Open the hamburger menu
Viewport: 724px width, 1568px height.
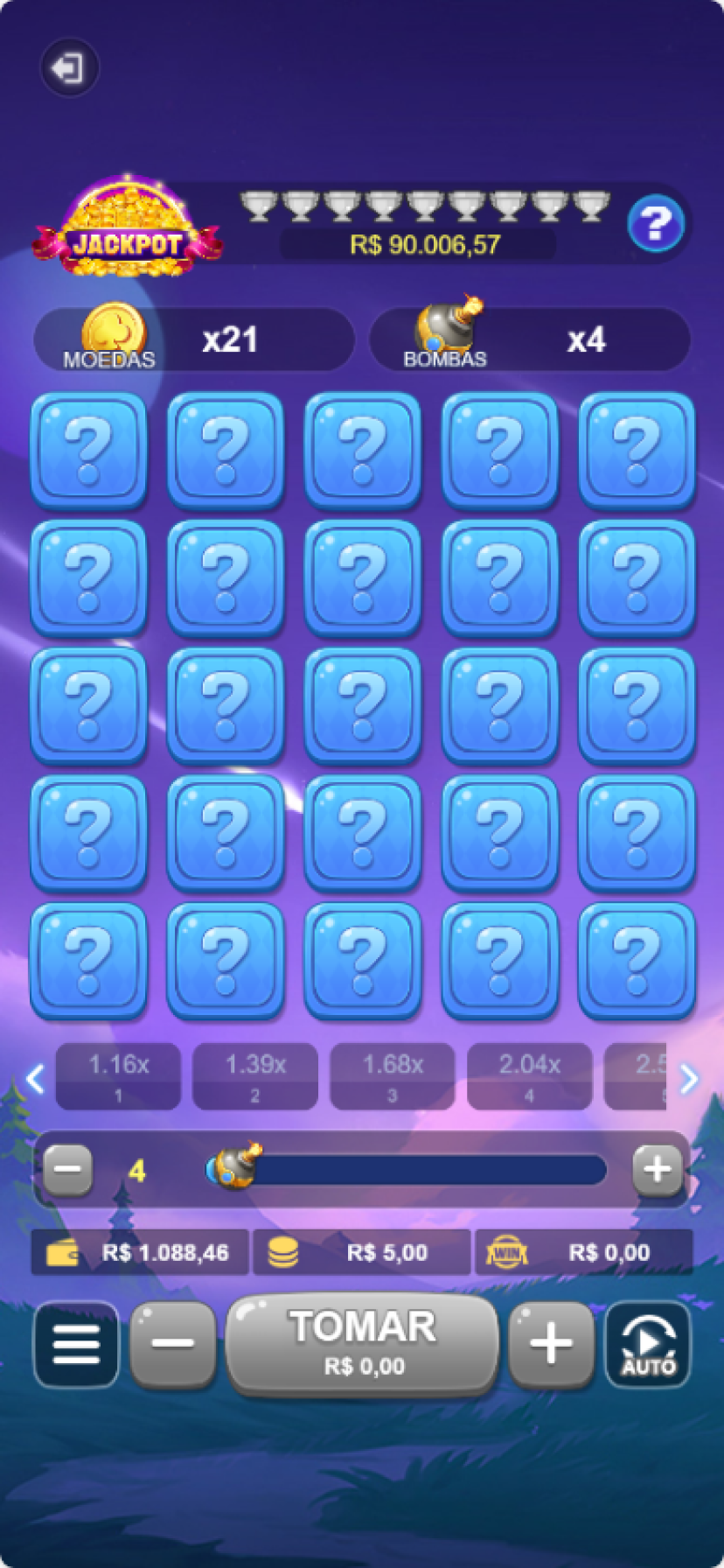tap(76, 1344)
